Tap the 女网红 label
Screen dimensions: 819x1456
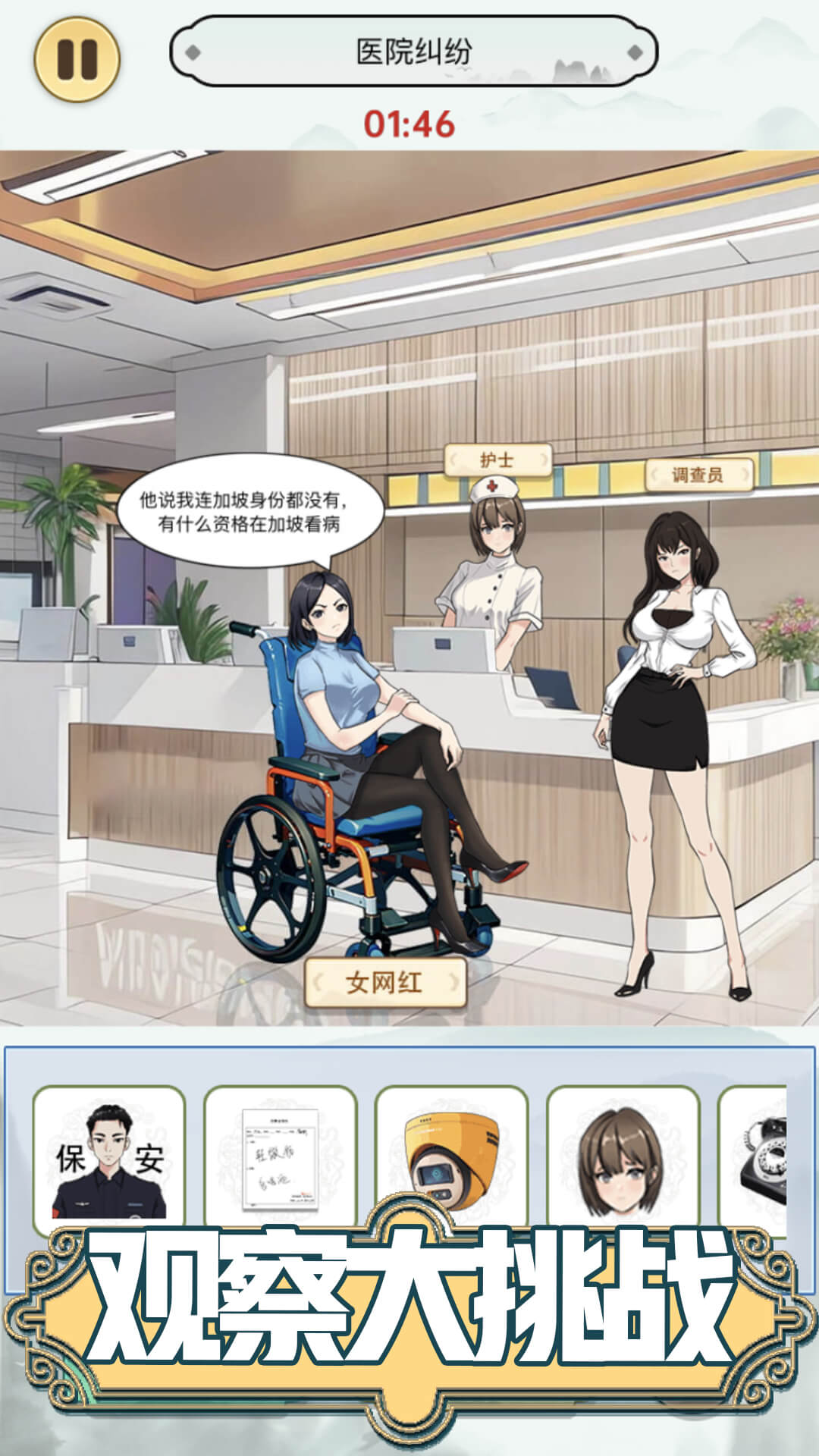coord(384,983)
